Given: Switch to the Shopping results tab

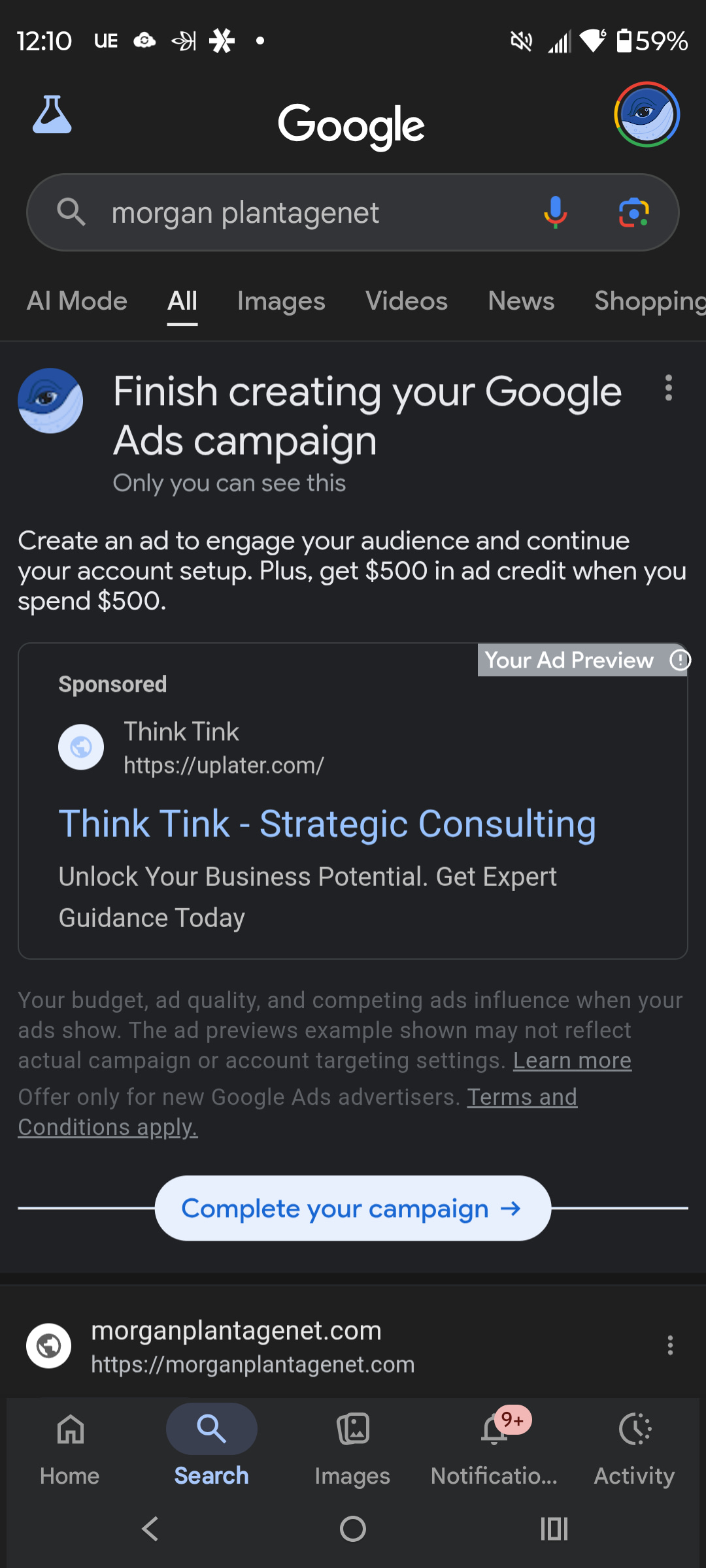Looking at the screenshot, I should (x=647, y=301).
